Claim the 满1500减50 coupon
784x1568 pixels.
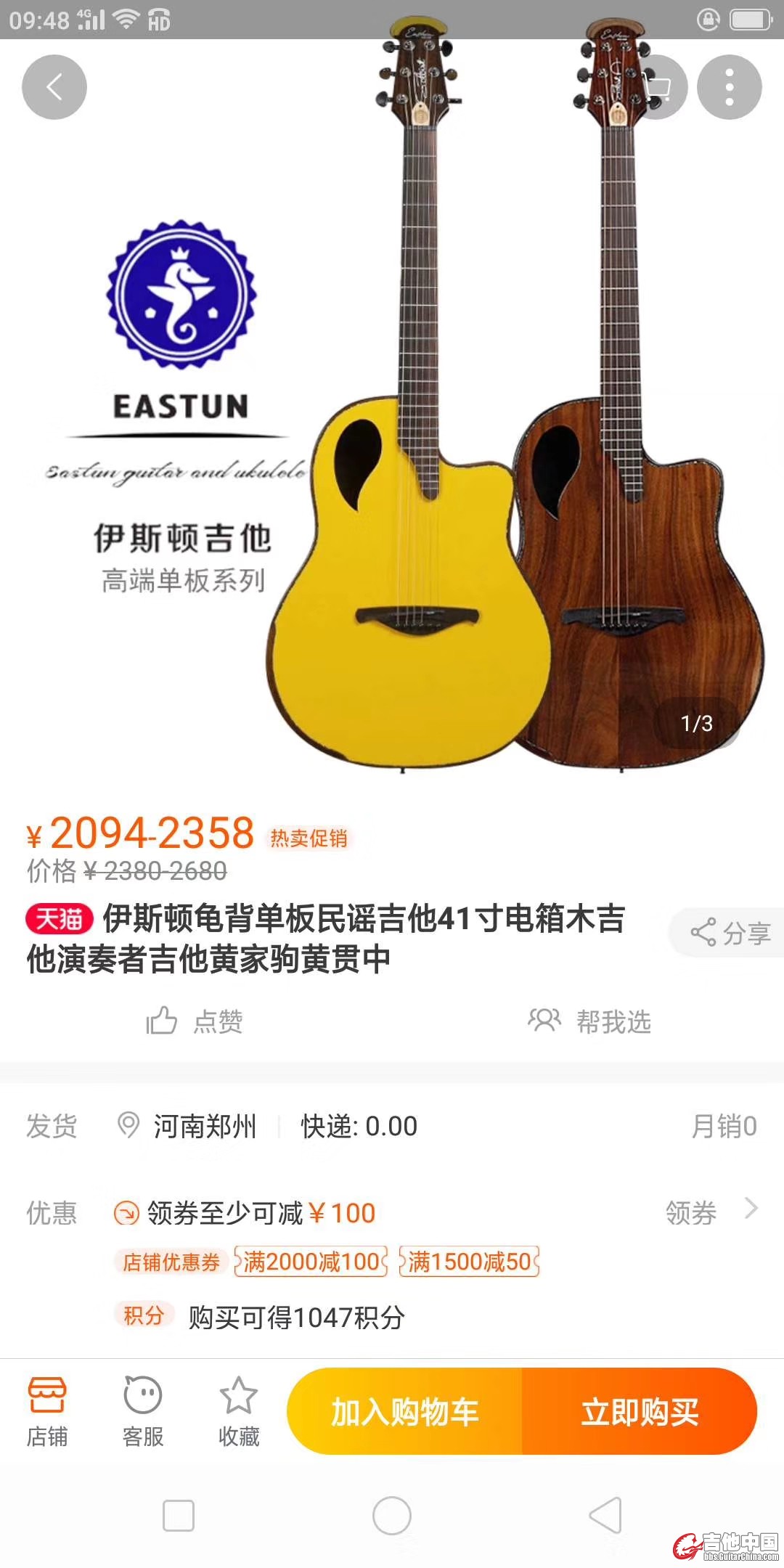(469, 1262)
